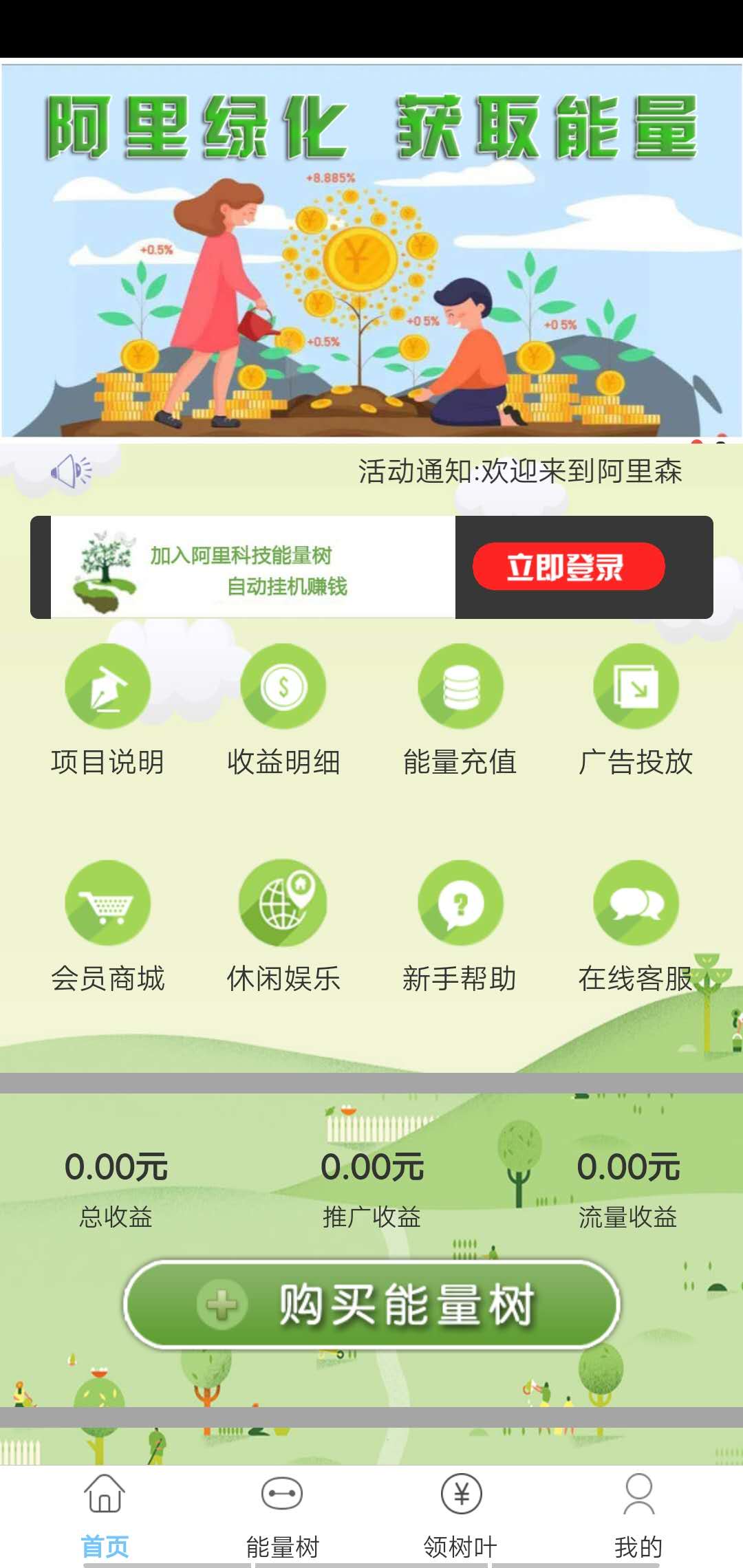Open the 项目说明 project description icon
This screenshot has height=1568, width=743.
(107, 686)
